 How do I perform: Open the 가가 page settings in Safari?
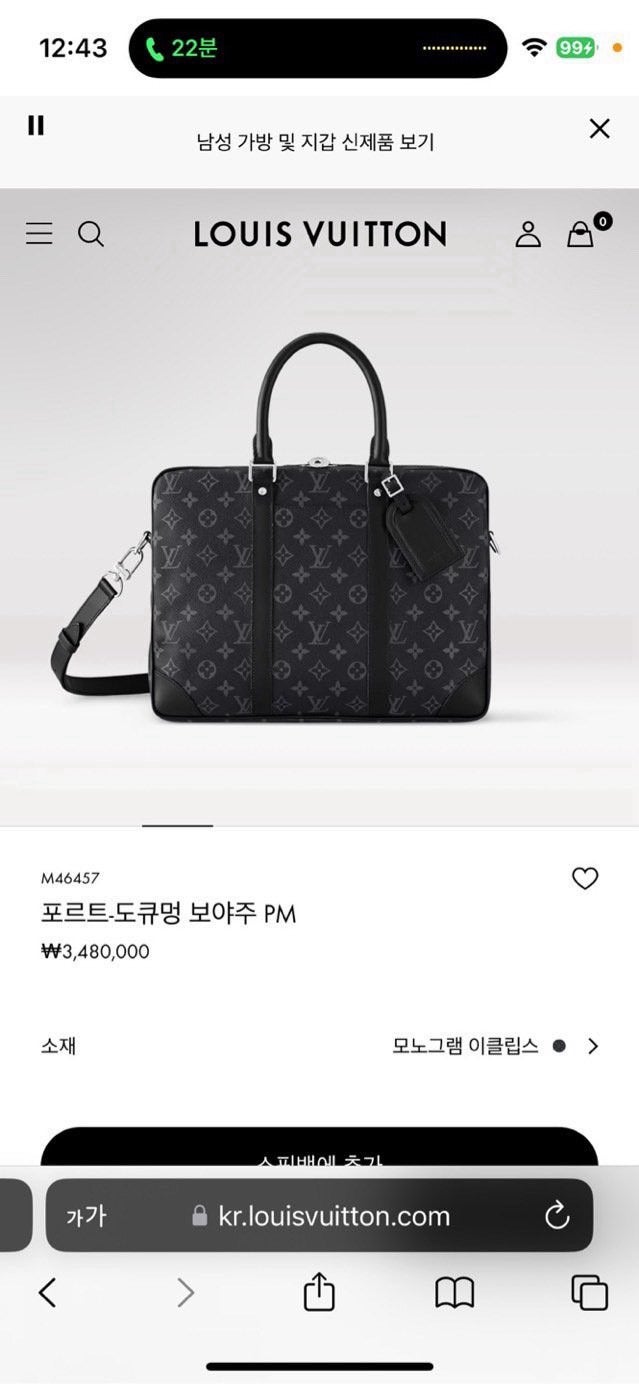86,1216
